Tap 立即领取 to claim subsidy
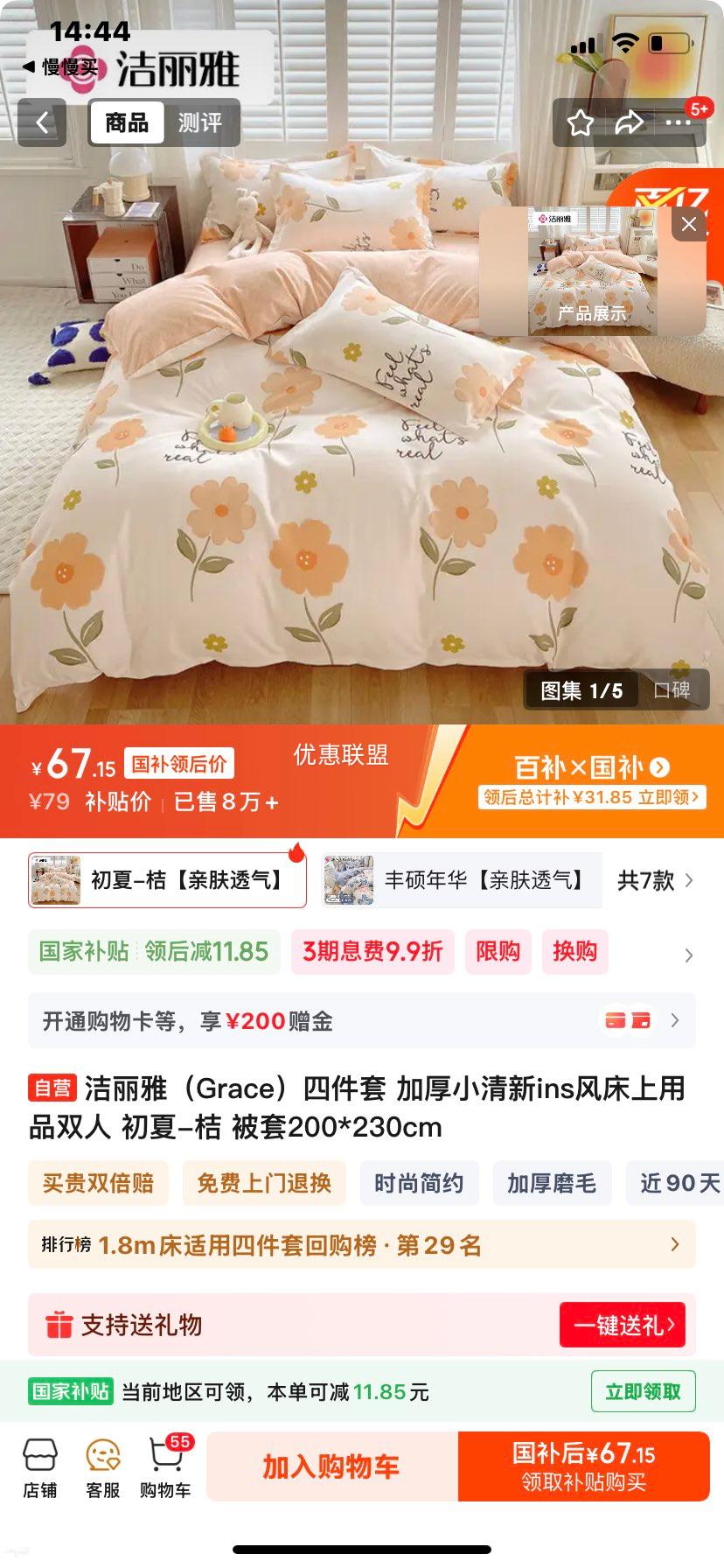This screenshot has width=724, height=1568. pos(644,1392)
